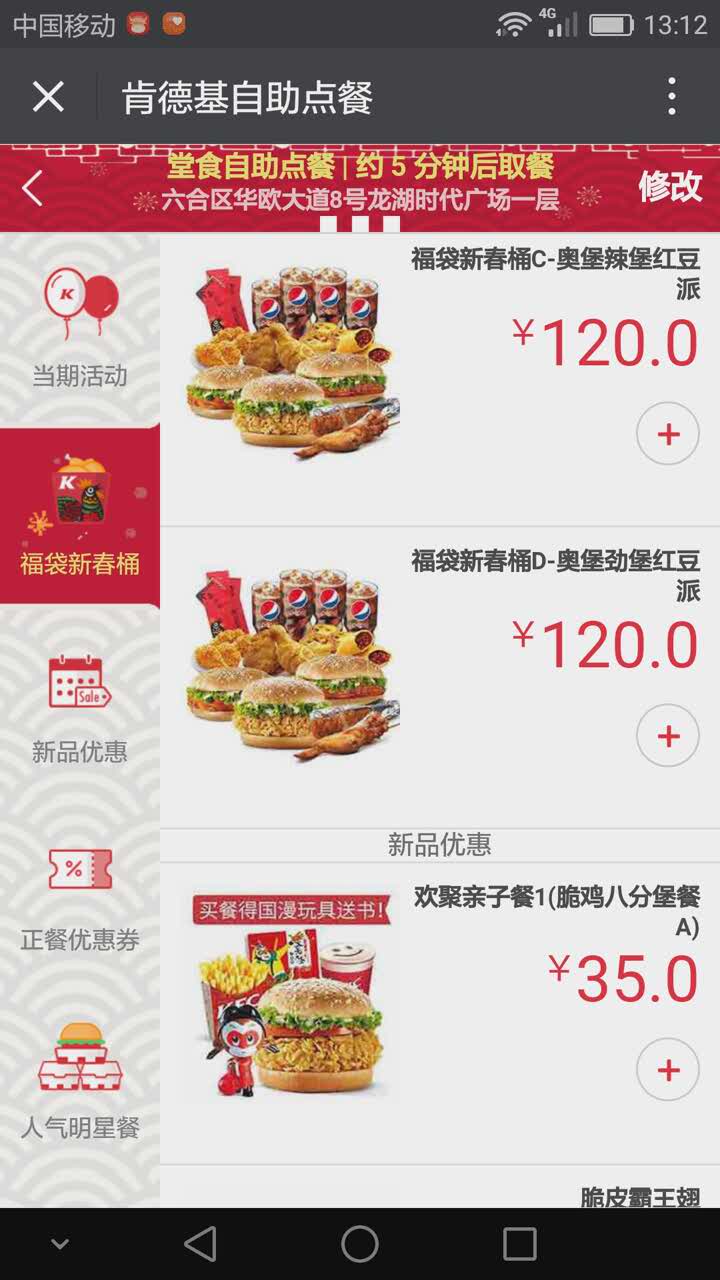Close the 肯德基自助点餐 page
Image resolution: width=720 pixels, height=1280 pixels.
click(48, 97)
